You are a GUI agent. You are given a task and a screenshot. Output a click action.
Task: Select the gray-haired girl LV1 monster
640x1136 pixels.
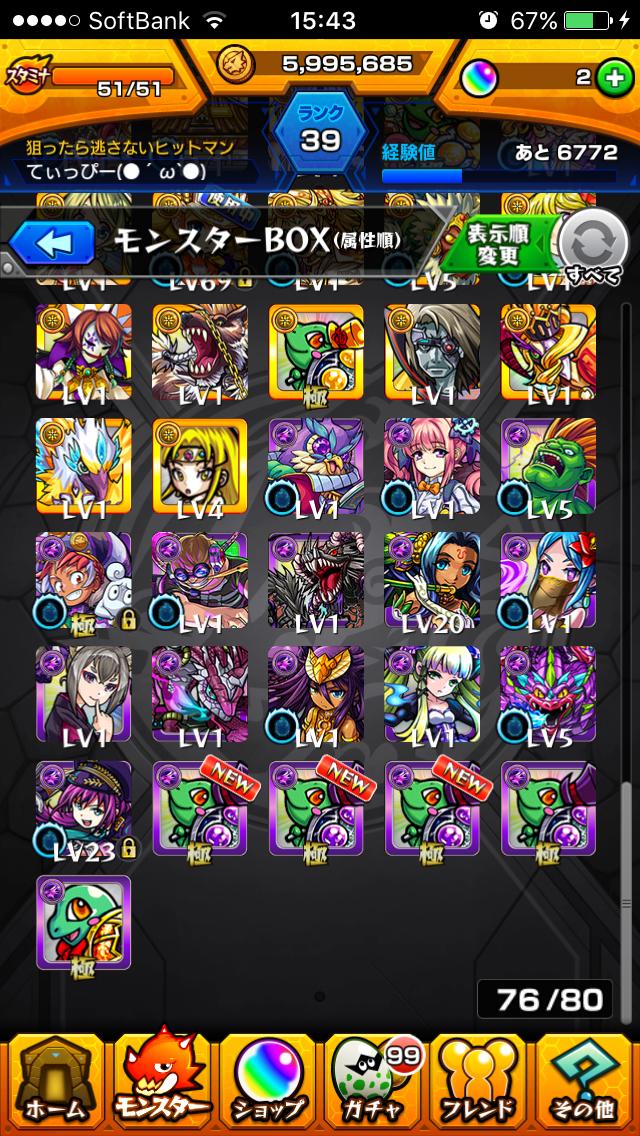[x=84, y=695]
